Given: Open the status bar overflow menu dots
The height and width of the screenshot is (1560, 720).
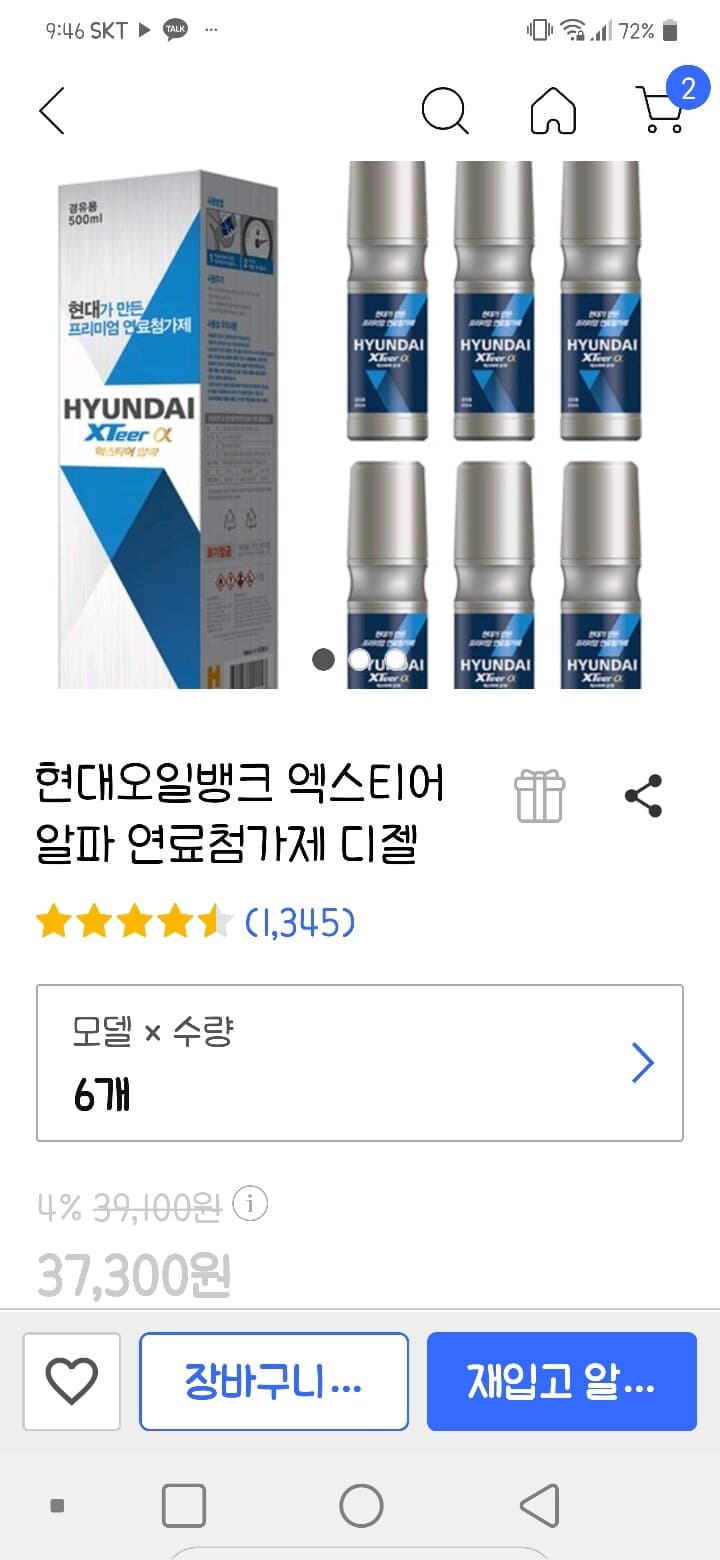Looking at the screenshot, I should click(211, 29).
